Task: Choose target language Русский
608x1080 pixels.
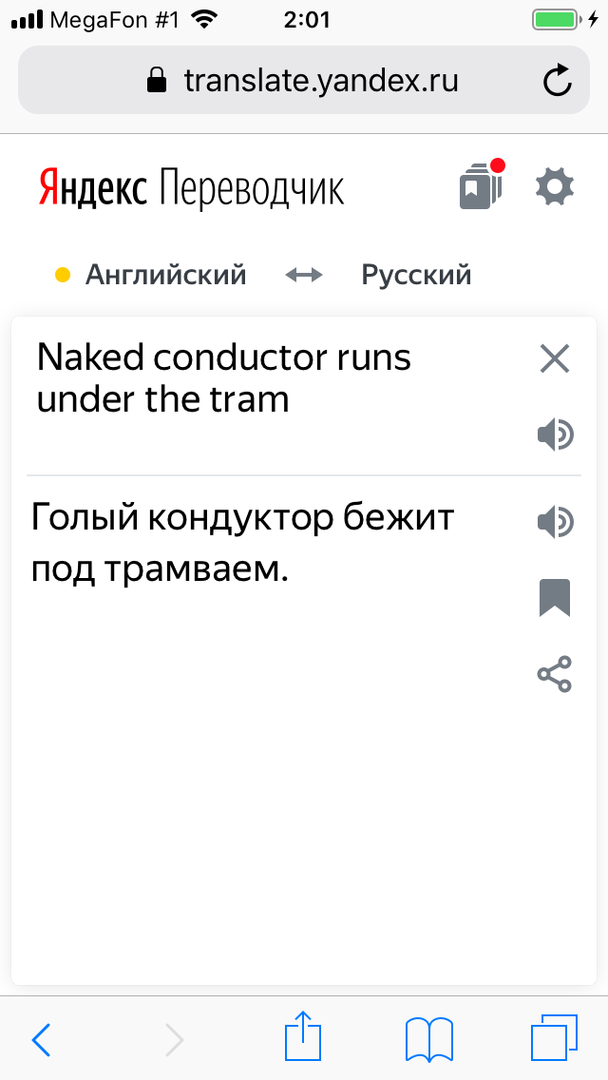Action: pos(416,274)
